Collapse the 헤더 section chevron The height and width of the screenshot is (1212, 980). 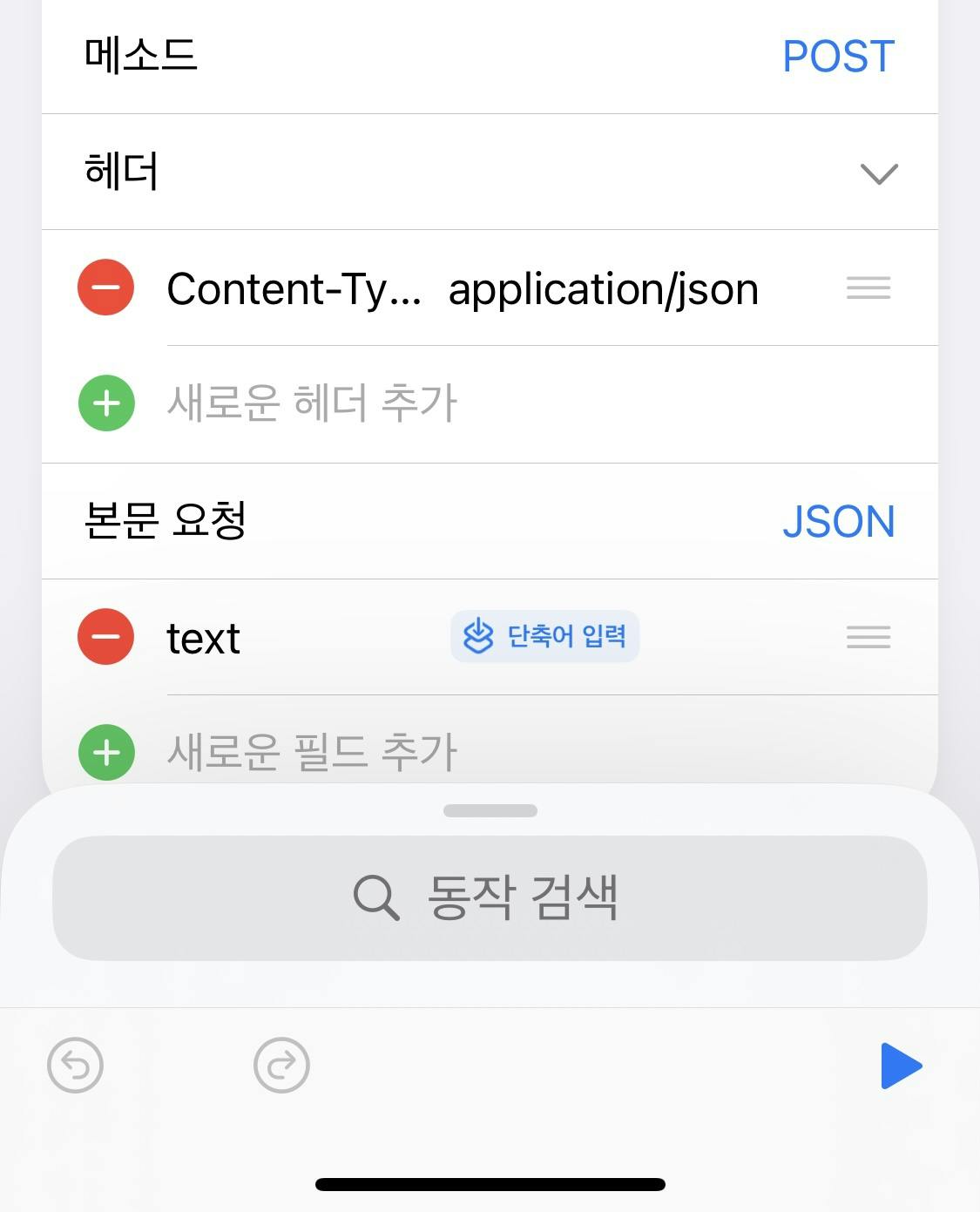click(878, 173)
